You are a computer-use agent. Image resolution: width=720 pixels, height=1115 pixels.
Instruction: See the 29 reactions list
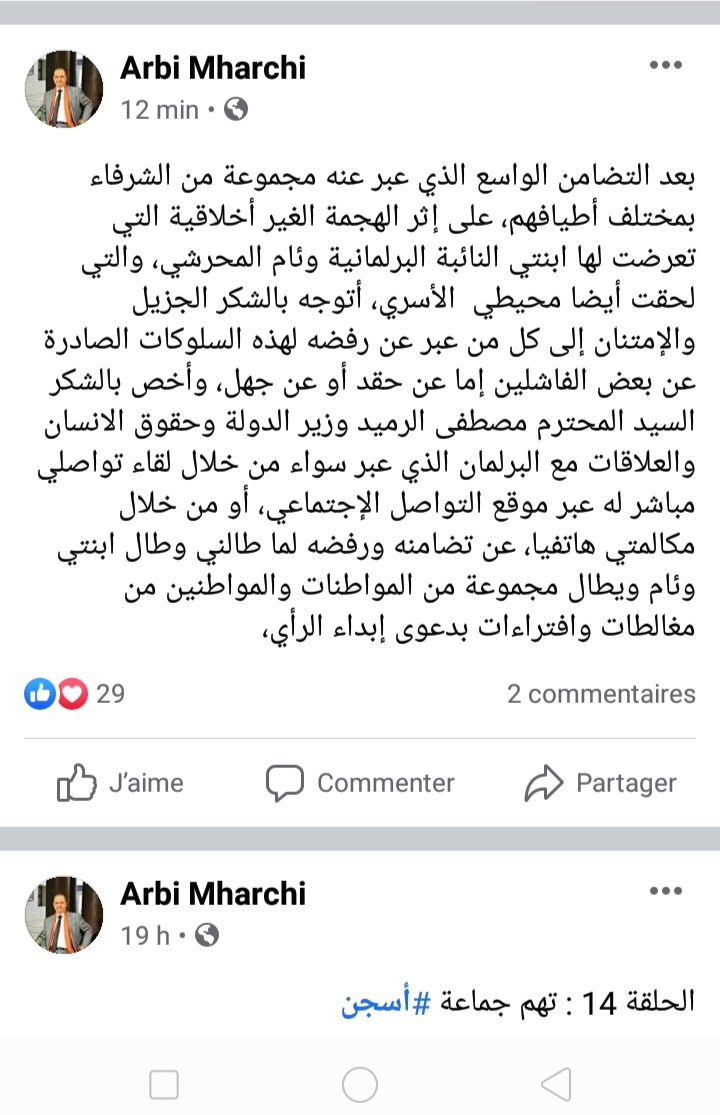75,693
